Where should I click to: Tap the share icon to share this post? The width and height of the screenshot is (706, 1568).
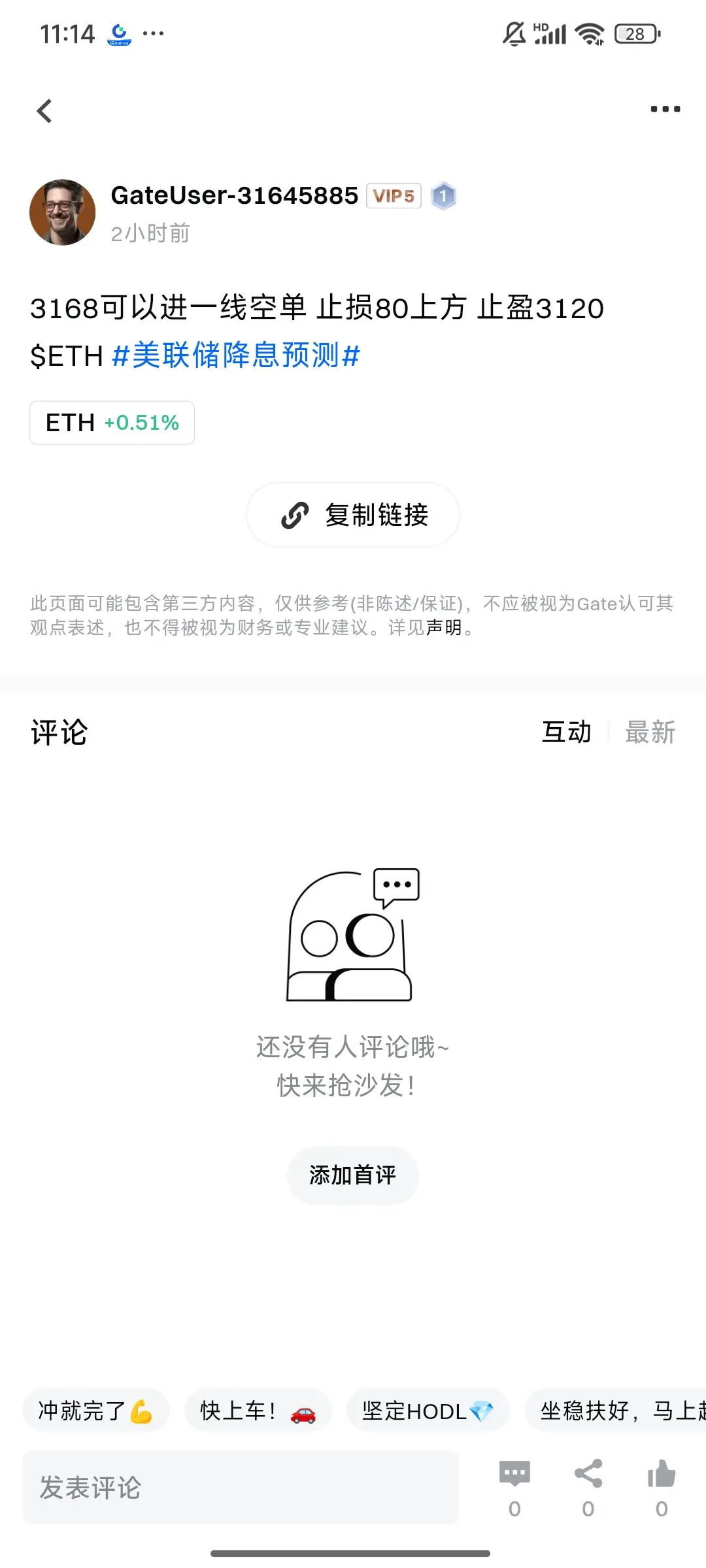pos(588,1473)
